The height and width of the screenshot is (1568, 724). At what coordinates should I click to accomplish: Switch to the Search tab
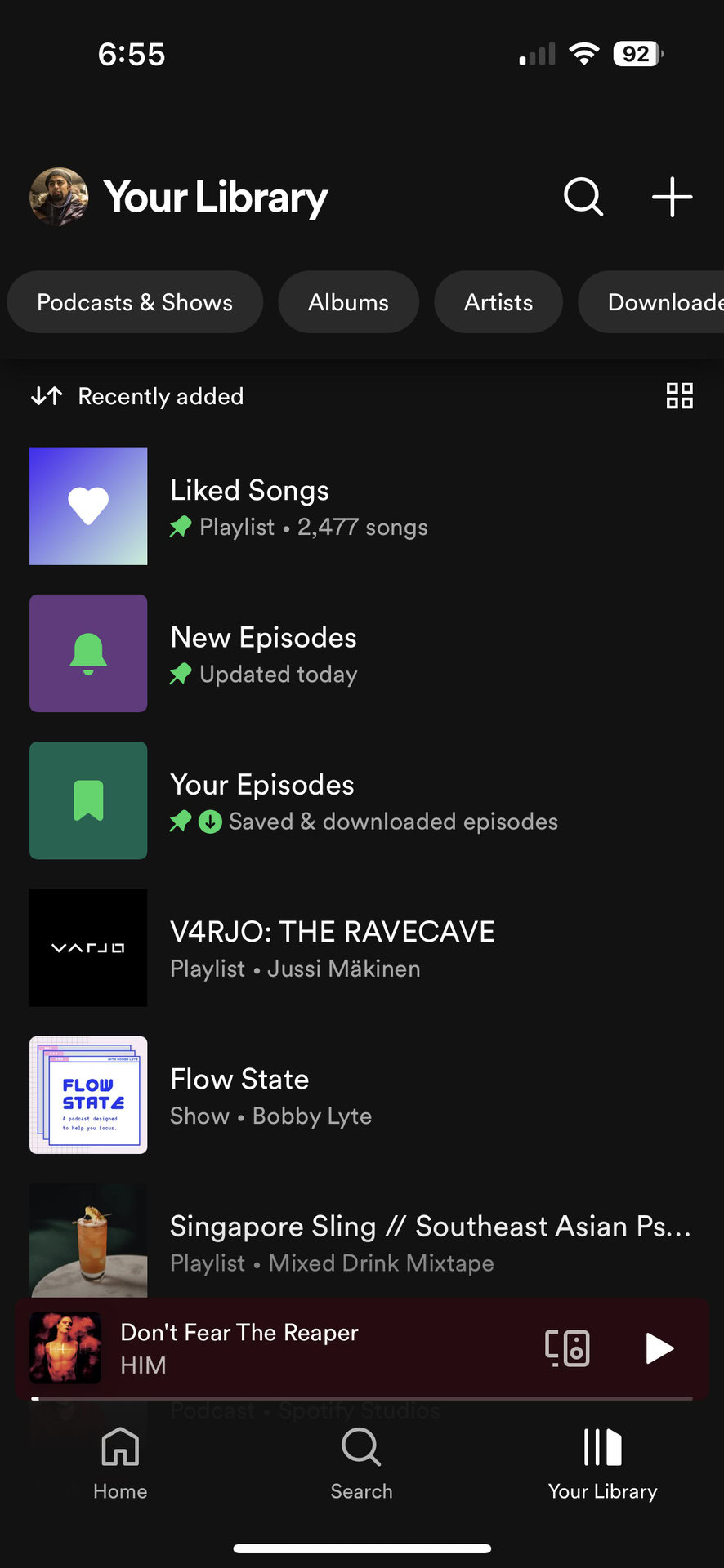361,1463
